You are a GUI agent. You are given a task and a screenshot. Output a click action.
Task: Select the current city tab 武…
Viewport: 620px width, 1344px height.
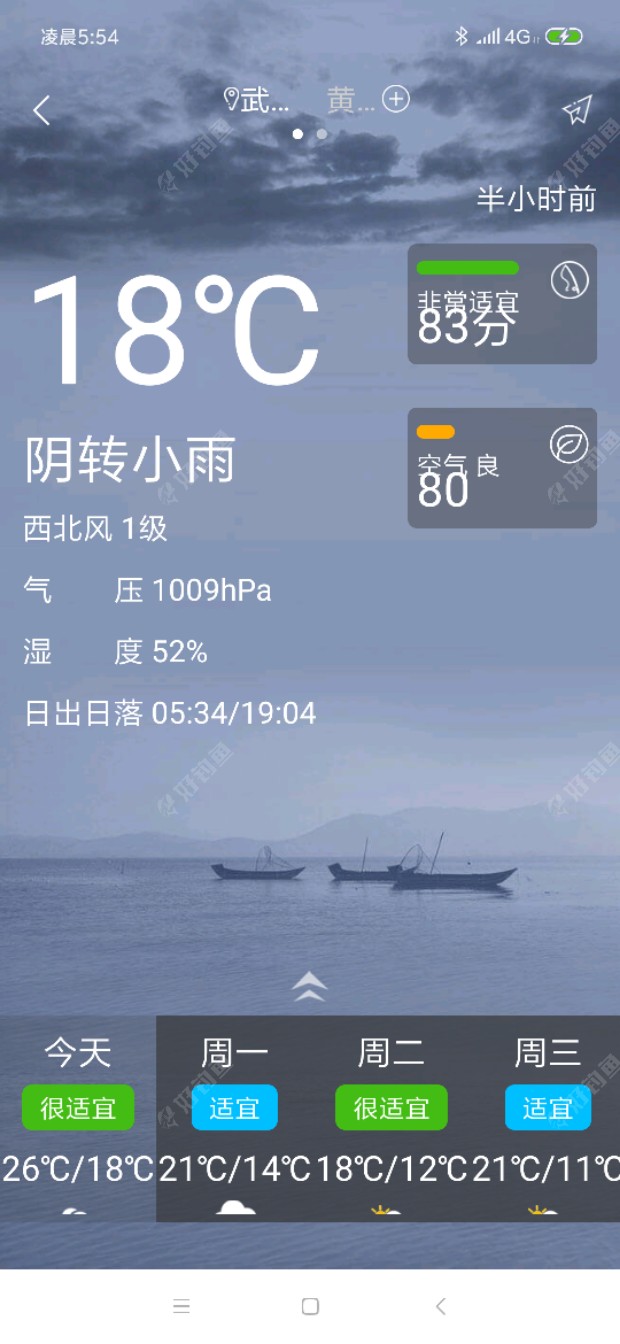point(258,100)
